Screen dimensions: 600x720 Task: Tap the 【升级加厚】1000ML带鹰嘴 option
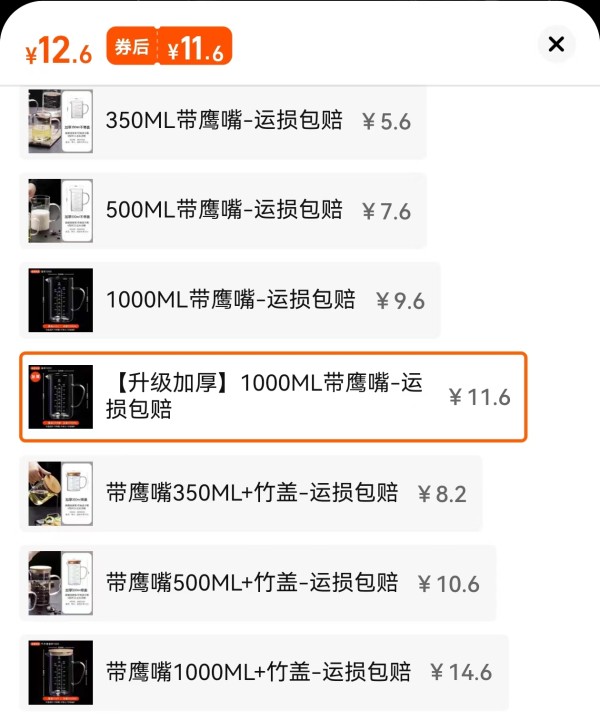[273, 397]
